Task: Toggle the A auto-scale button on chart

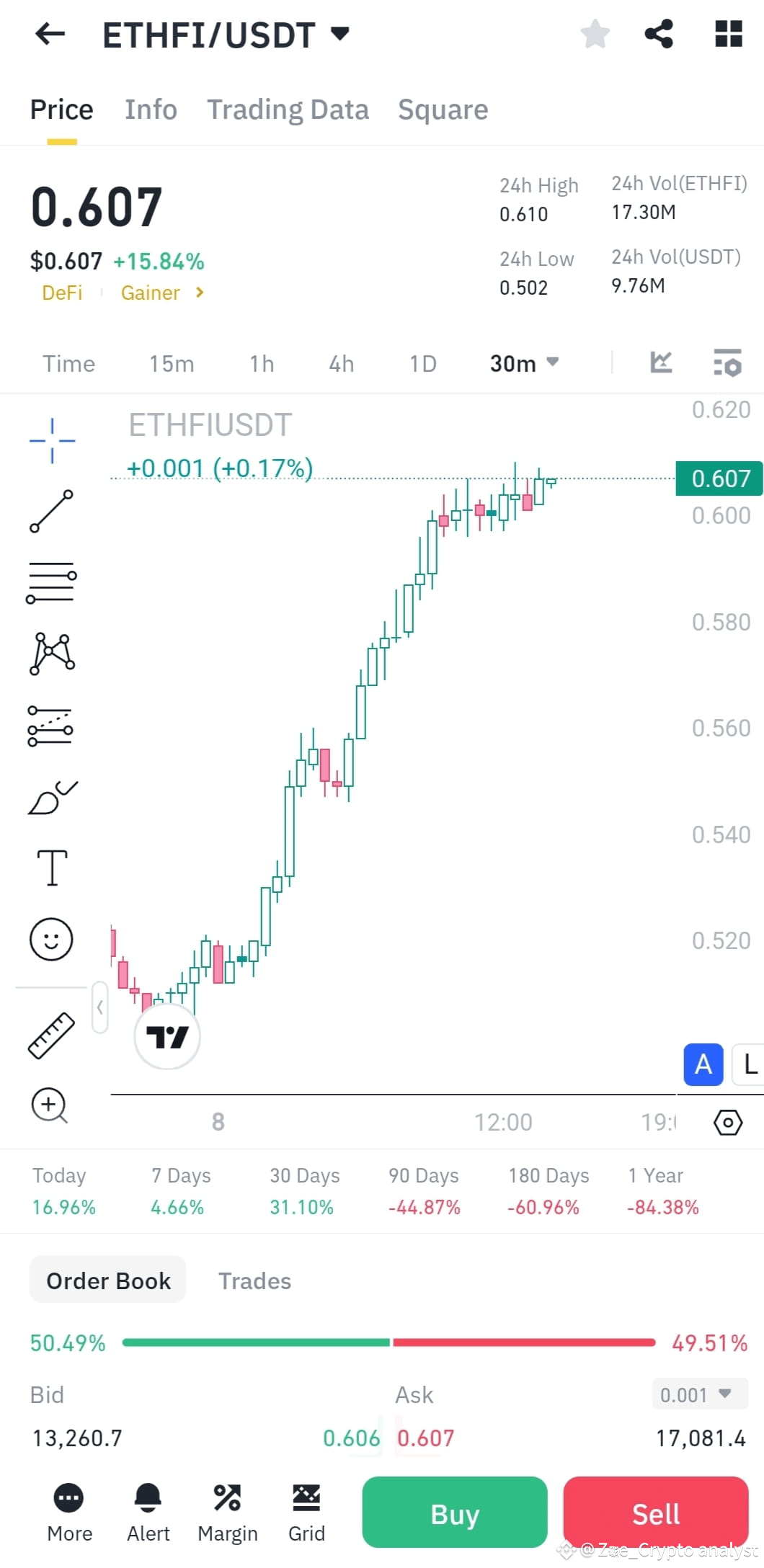Action: pos(702,1064)
